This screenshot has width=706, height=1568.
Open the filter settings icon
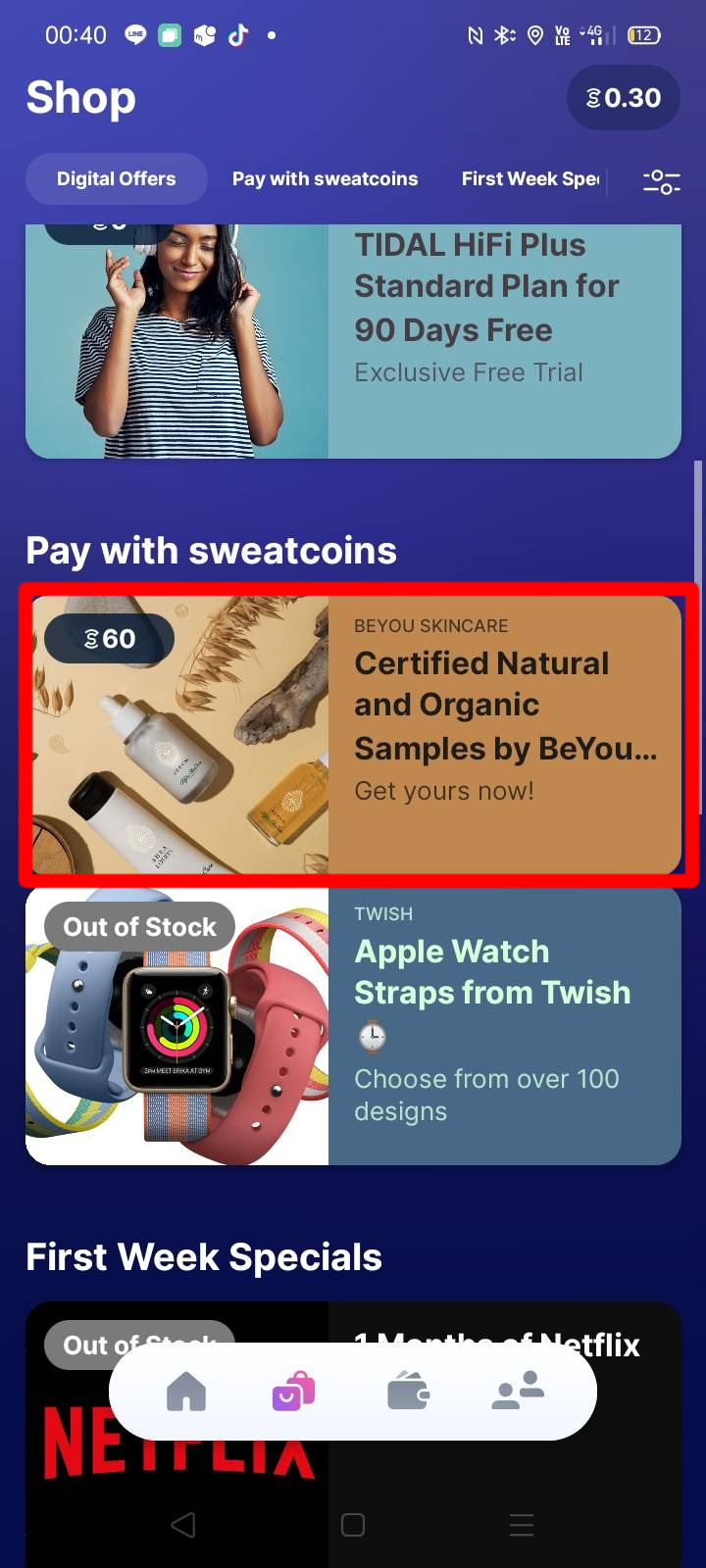pos(661,180)
